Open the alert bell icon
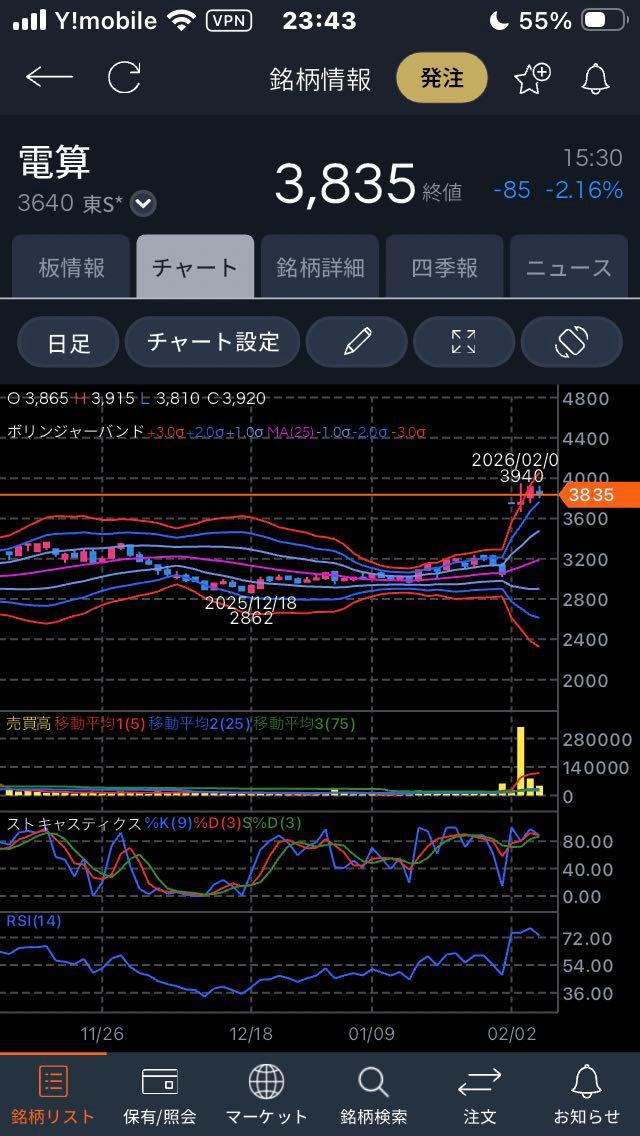 coord(596,78)
